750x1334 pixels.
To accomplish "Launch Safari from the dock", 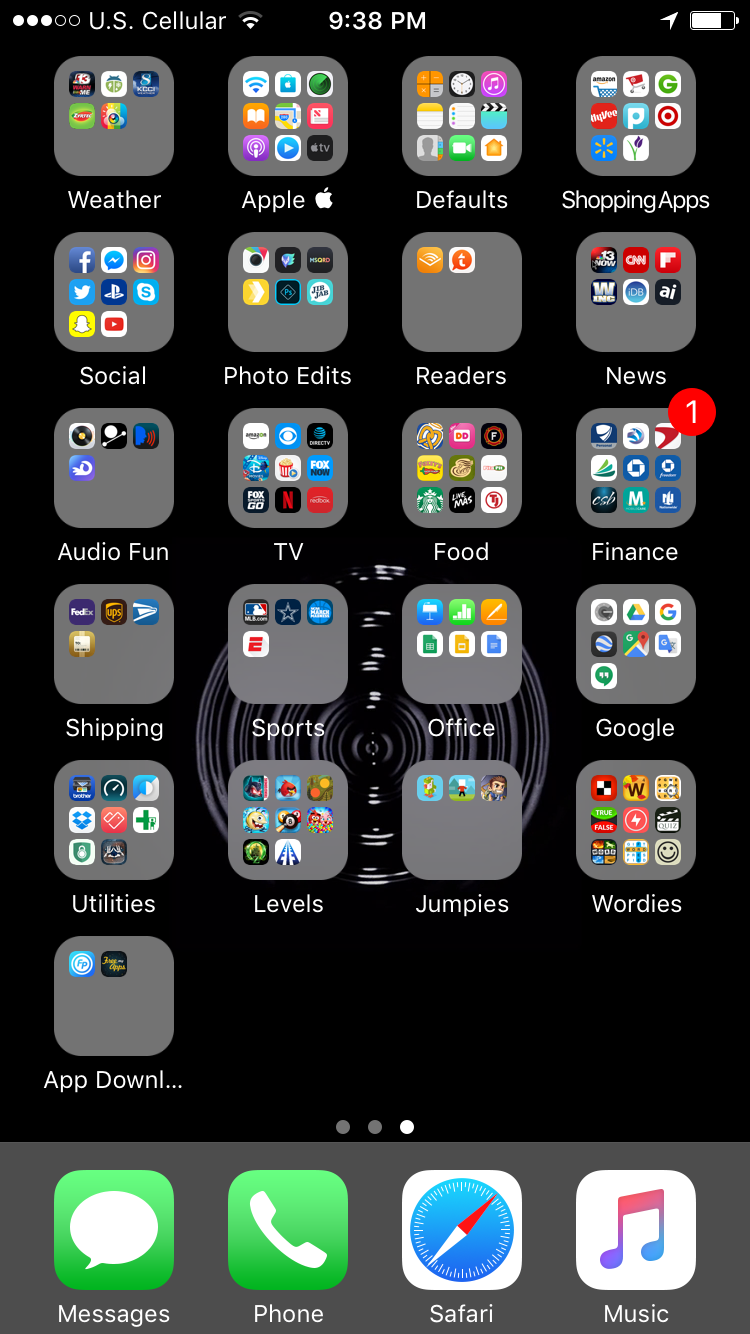I will pyautogui.click(x=462, y=1230).
